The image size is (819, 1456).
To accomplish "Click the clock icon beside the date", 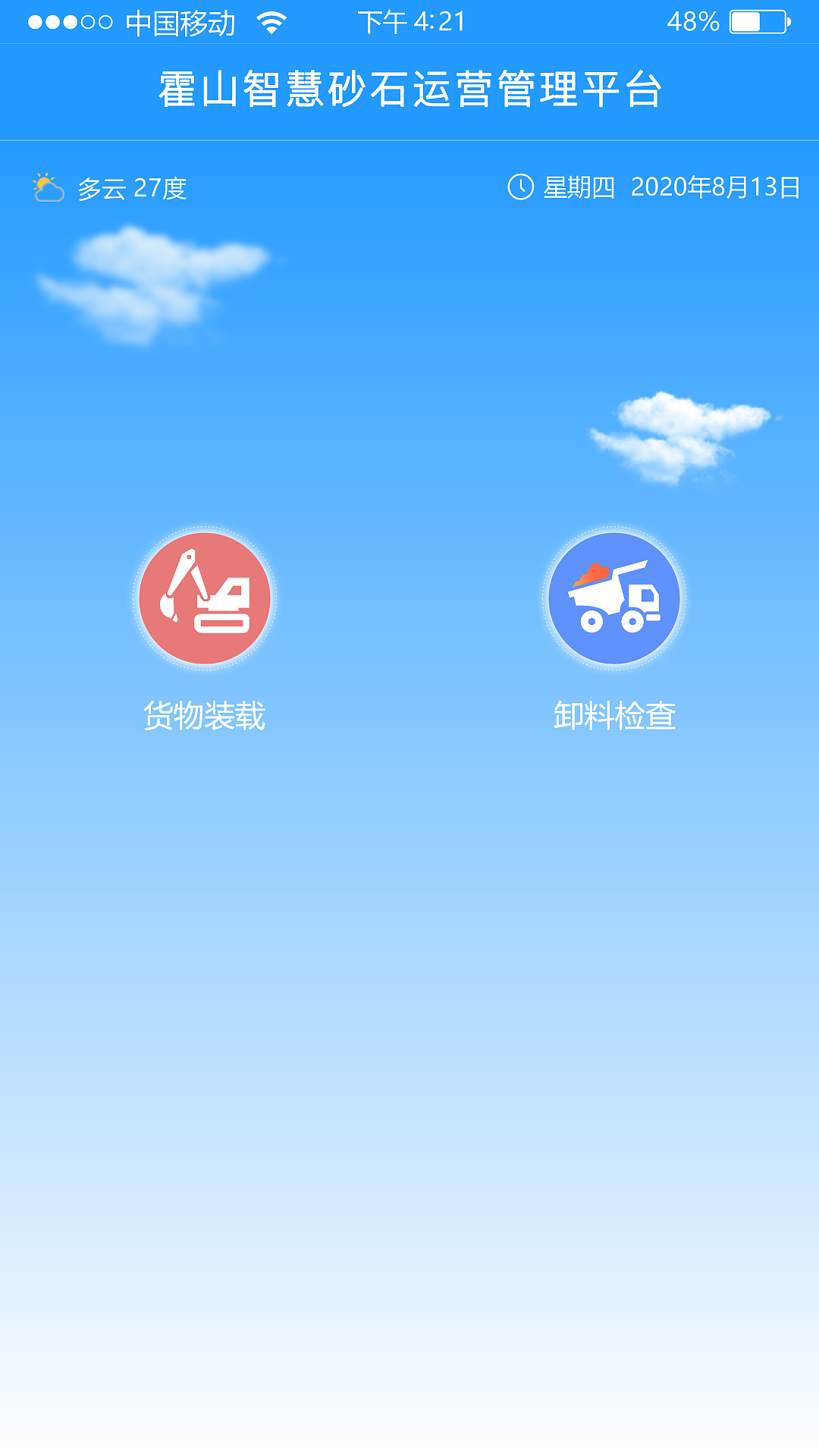I will click(520, 187).
